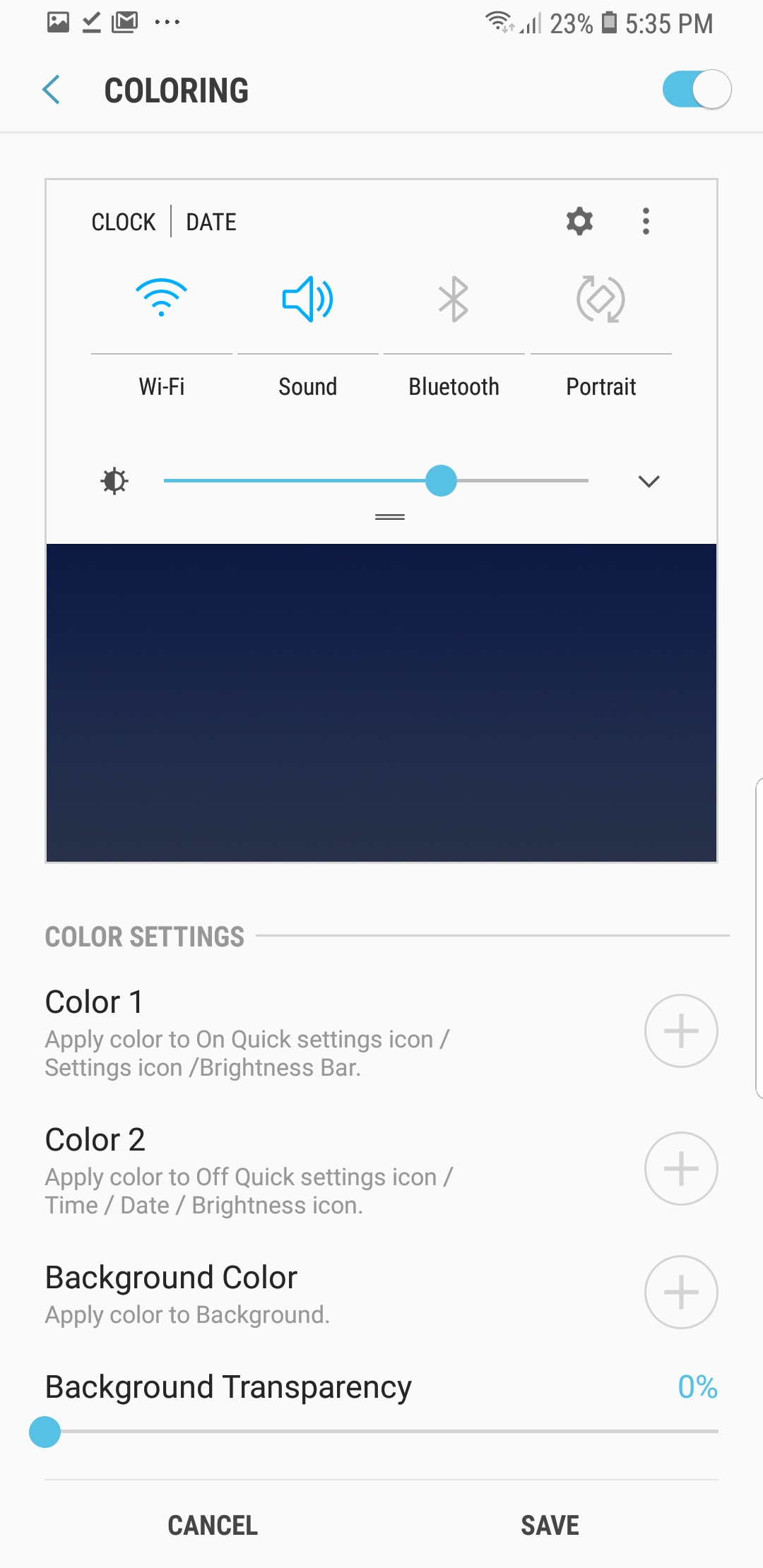Go back from the Coloring screen

pos(52,90)
